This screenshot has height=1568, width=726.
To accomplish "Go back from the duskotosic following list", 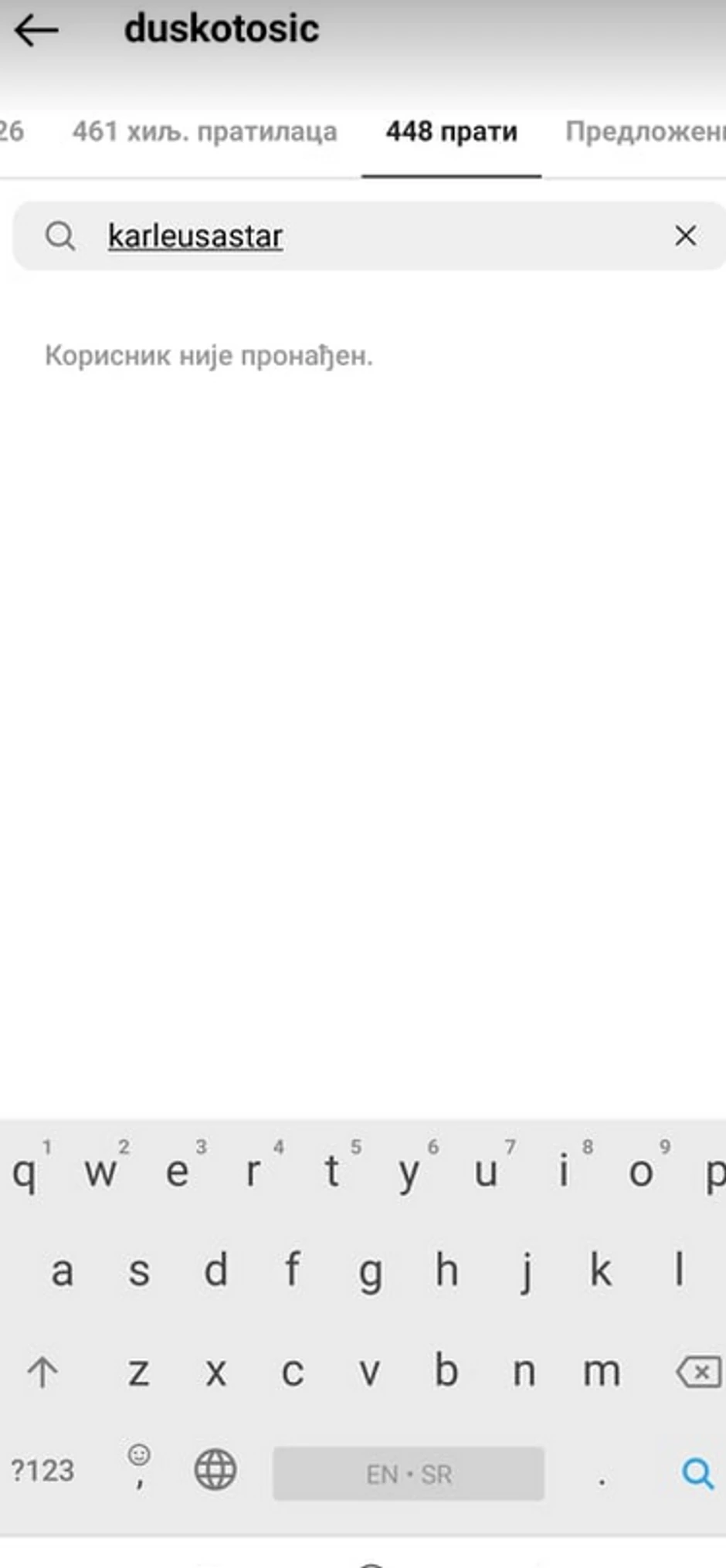I will pos(36,31).
